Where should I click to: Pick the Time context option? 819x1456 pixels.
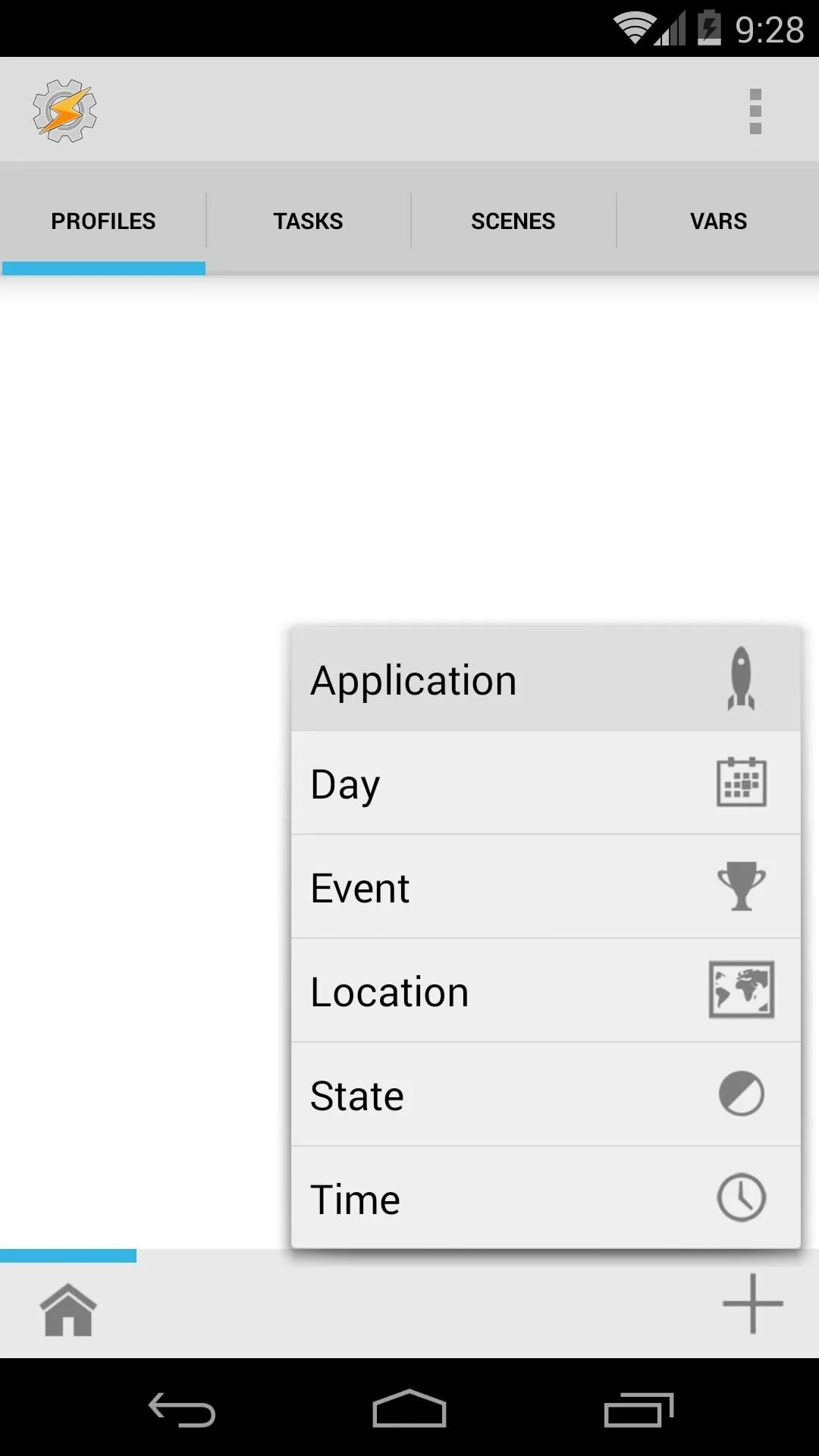point(546,1198)
